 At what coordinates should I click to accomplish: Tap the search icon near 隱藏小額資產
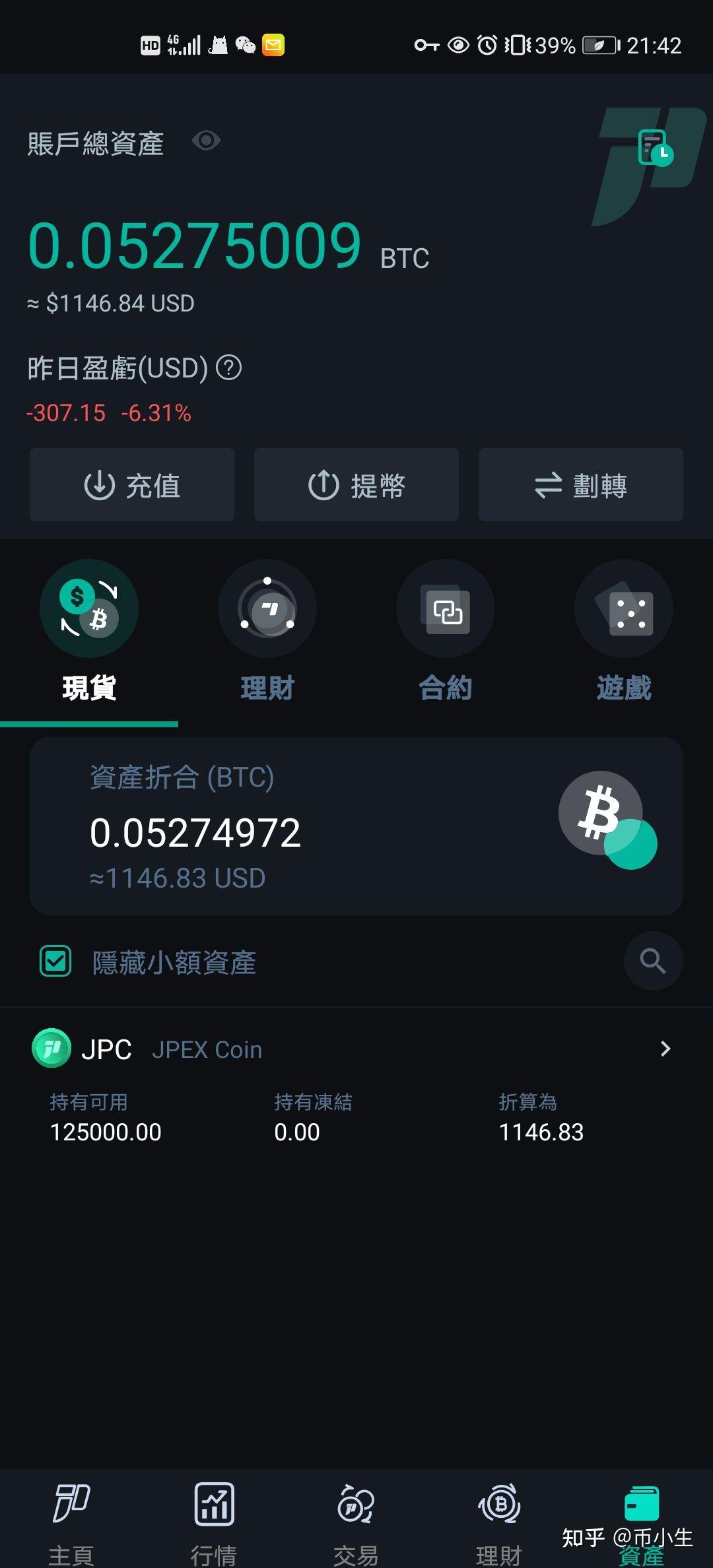click(653, 962)
